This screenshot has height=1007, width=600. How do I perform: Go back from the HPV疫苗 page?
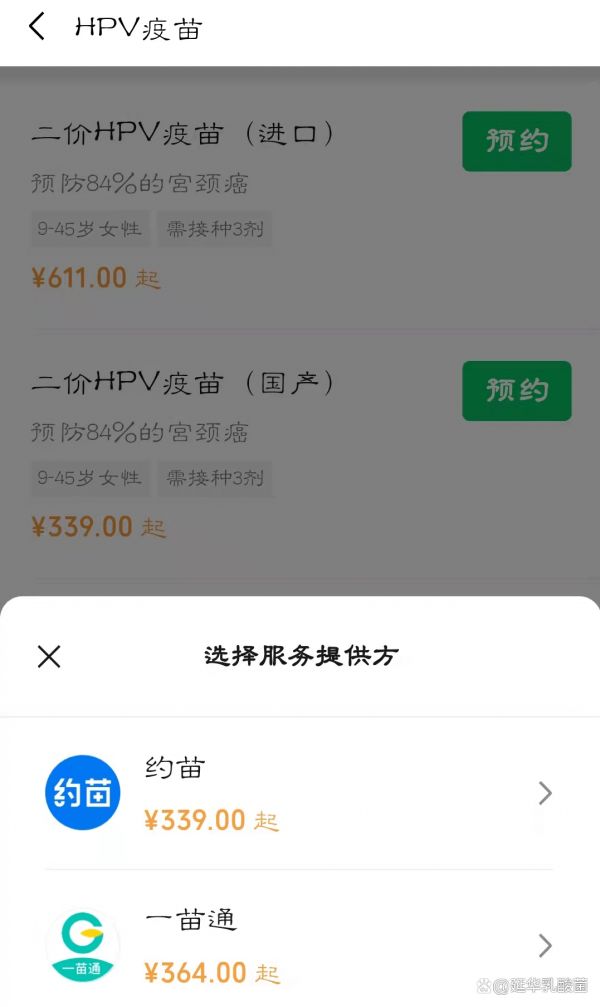(x=37, y=27)
